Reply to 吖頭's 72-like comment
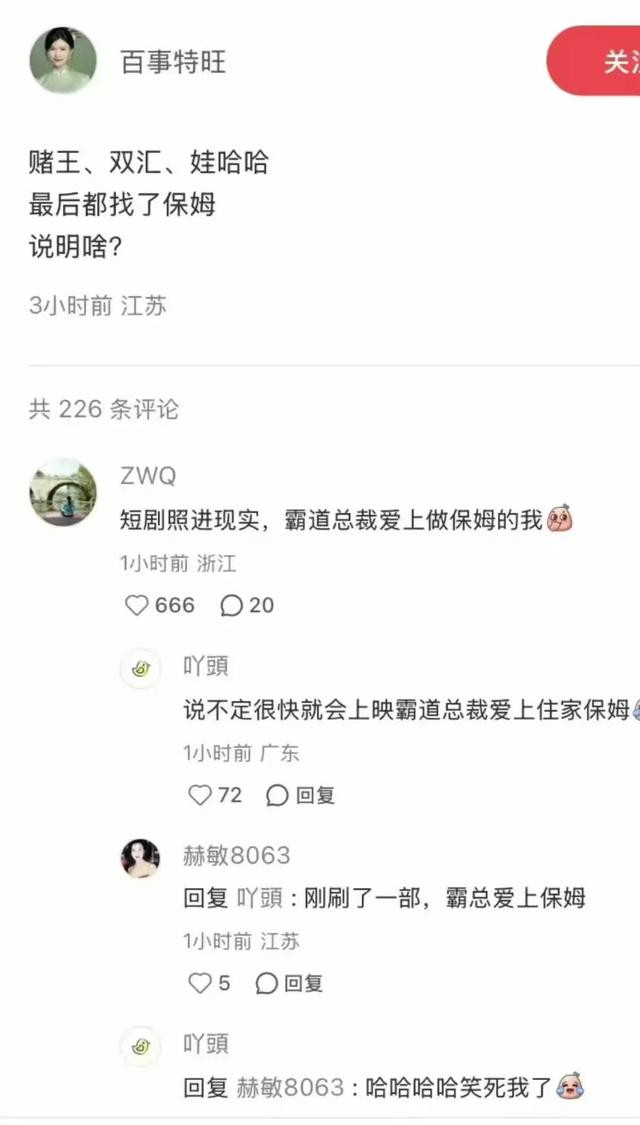Screen dimensions: 640x1125 click(301, 795)
